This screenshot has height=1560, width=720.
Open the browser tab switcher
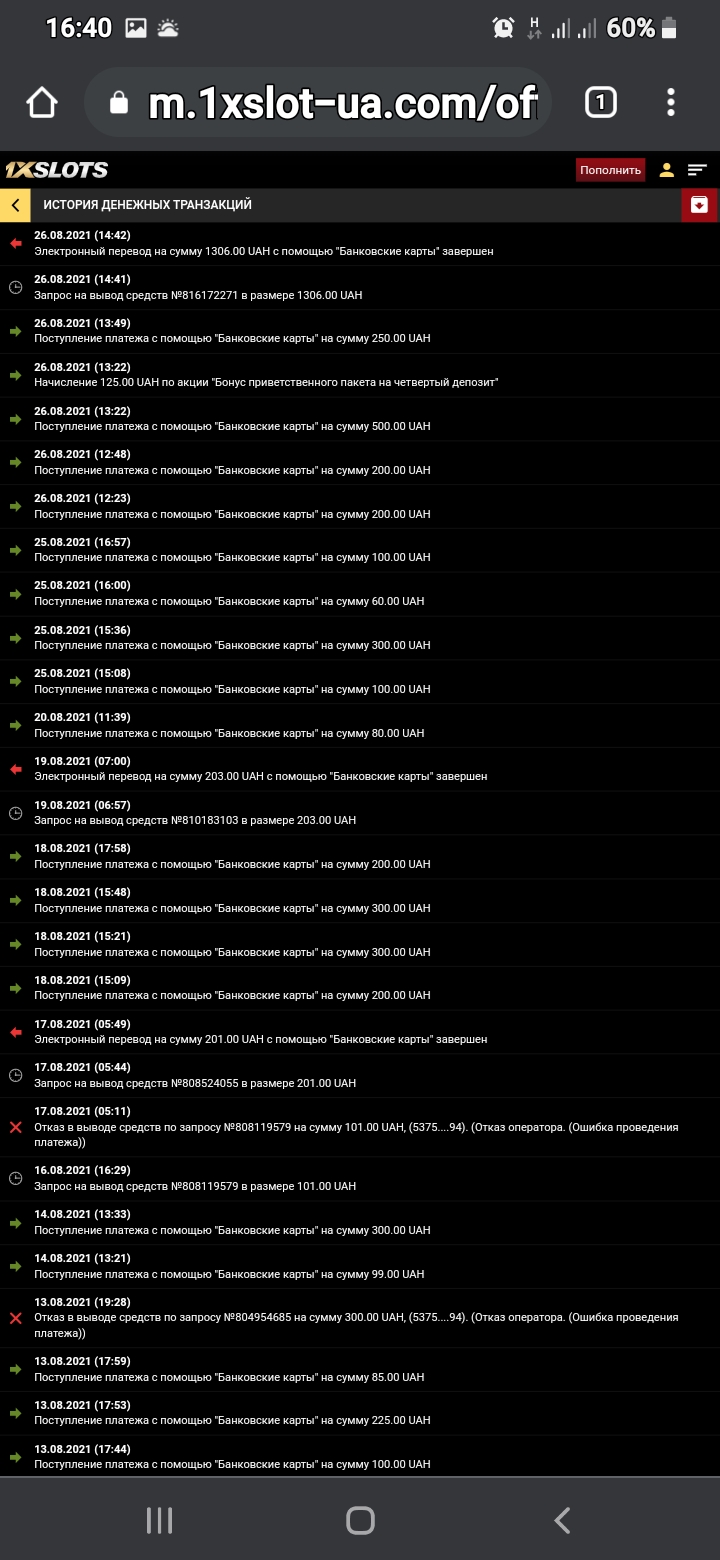600,103
